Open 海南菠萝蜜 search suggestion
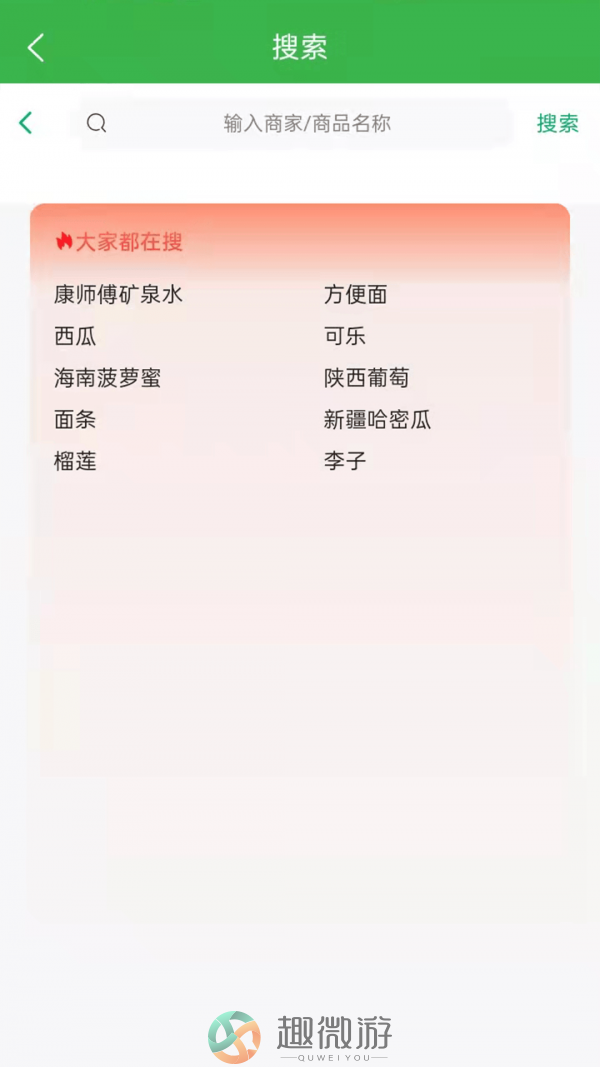The height and width of the screenshot is (1067, 600). click(107, 378)
